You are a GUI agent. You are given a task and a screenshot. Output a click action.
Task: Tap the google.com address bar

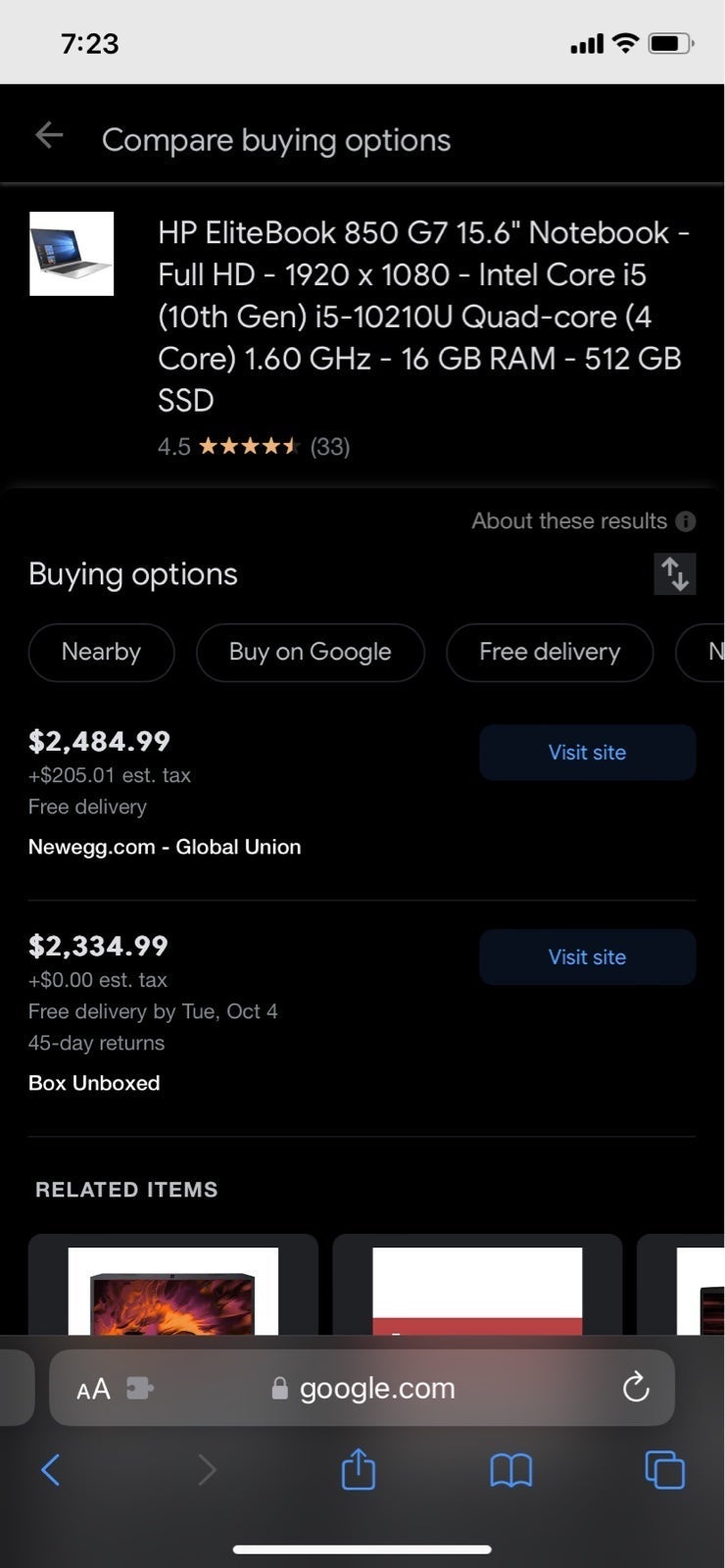click(x=362, y=1388)
